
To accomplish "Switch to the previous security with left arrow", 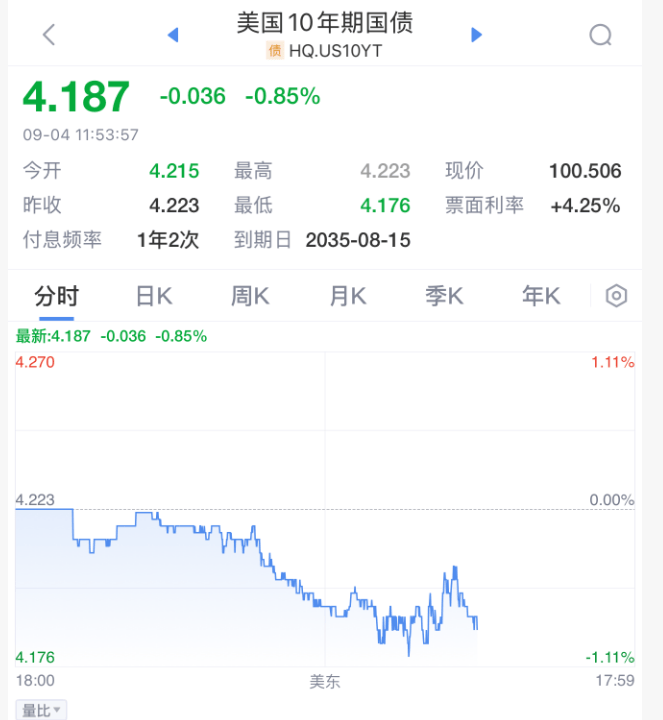I will coord(172,35).
